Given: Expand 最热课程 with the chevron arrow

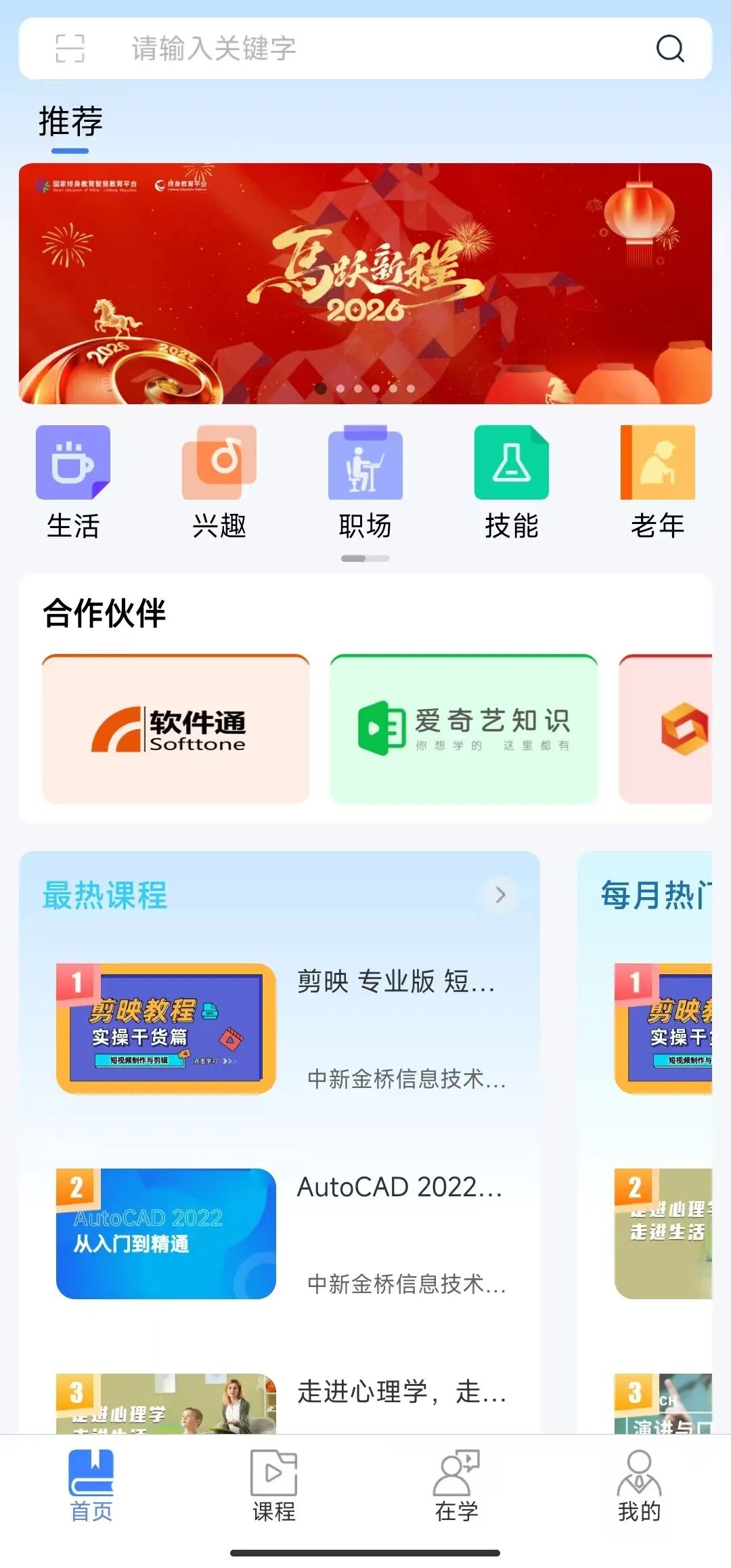Looking at the screenshot, I should (x=500, y=894).
